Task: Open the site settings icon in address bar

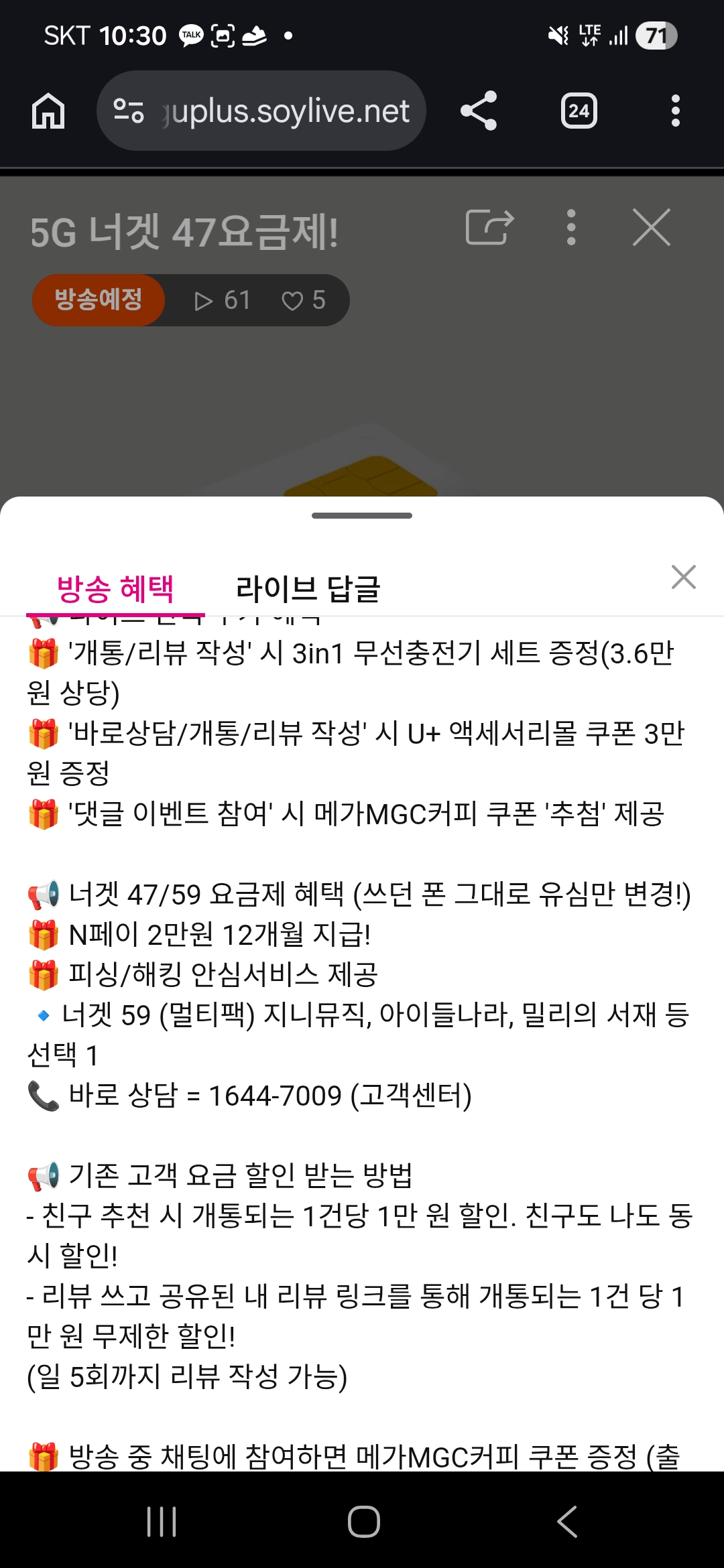Action: (x=129, y=111)
